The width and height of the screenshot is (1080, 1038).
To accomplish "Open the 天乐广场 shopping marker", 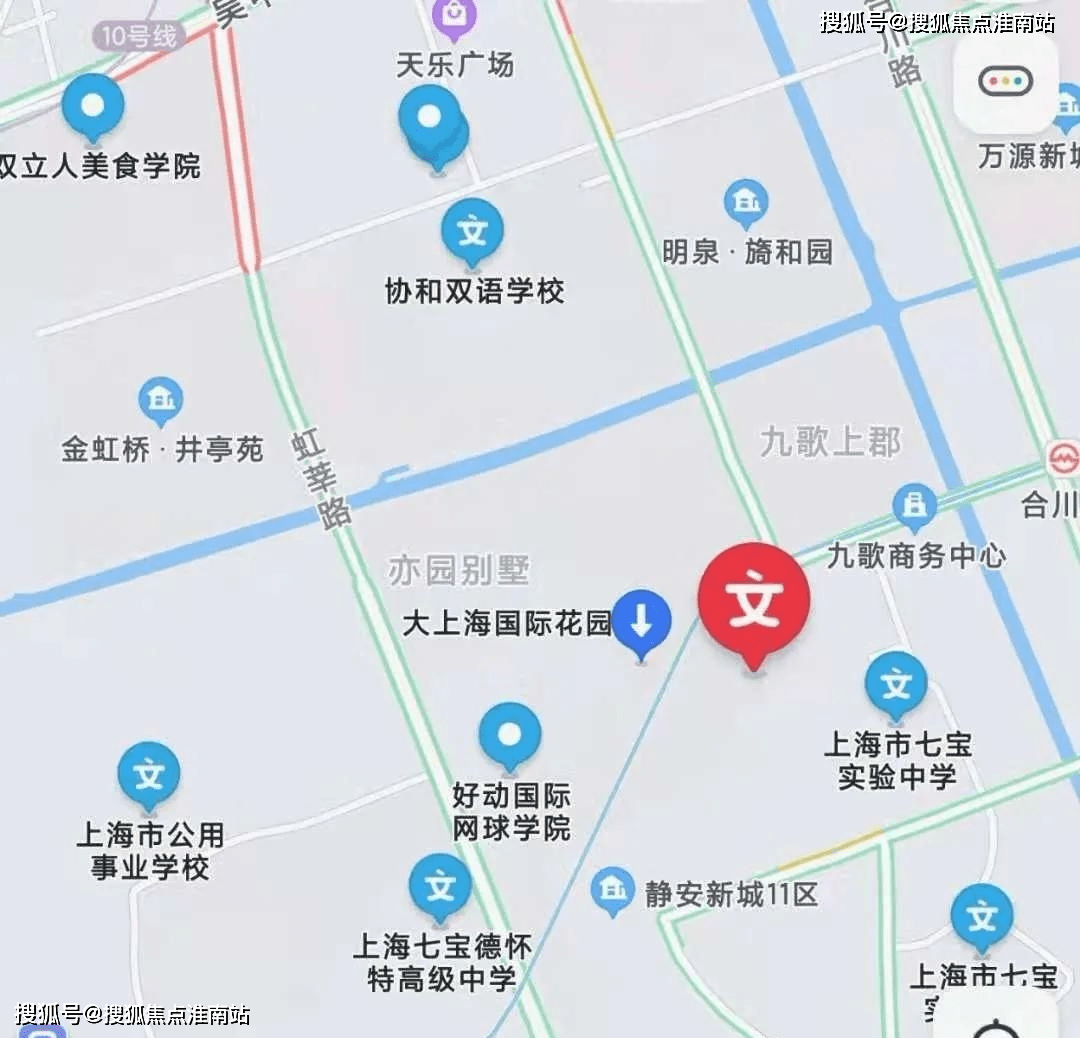I will click(454, 17).
